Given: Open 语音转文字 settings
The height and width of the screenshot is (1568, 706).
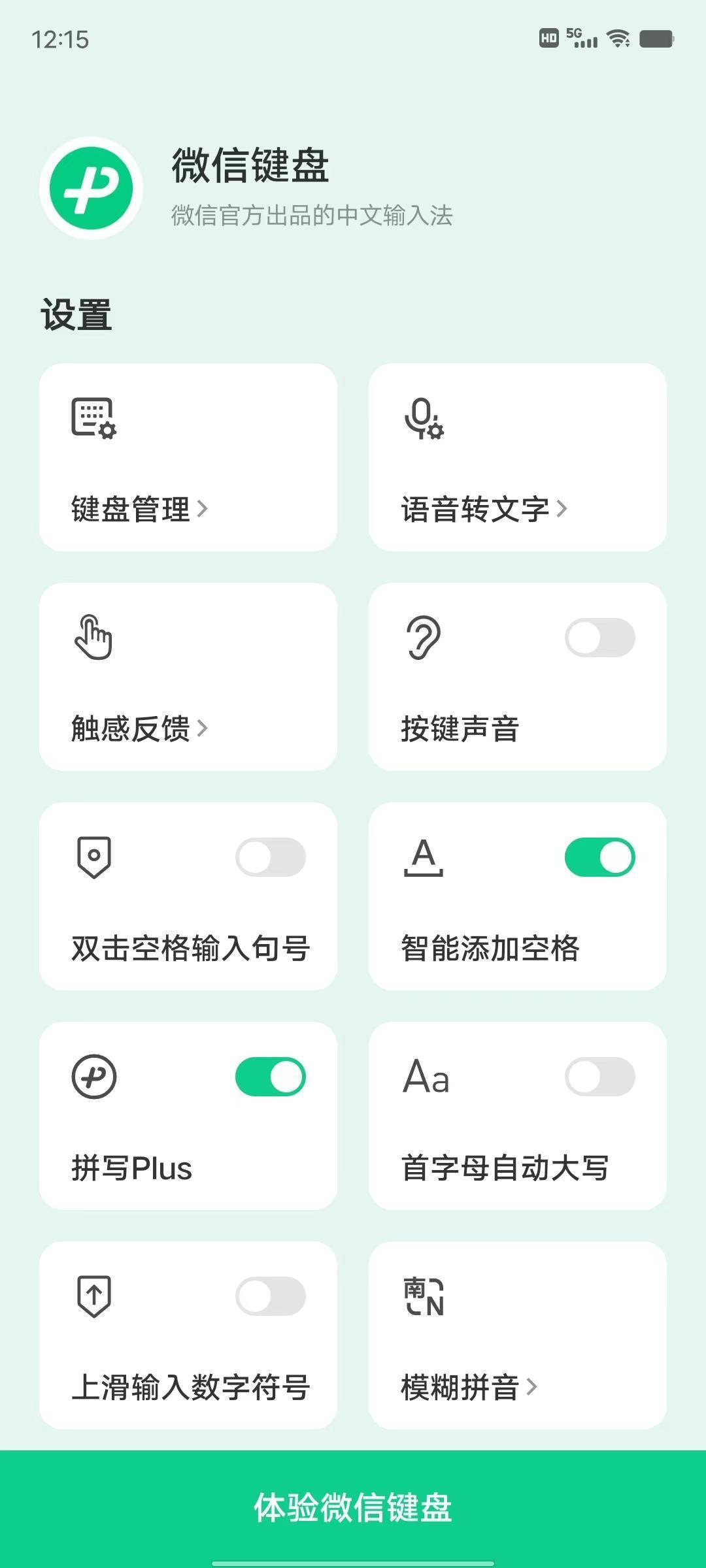Looking at the screenshot, I should (518, 457).
